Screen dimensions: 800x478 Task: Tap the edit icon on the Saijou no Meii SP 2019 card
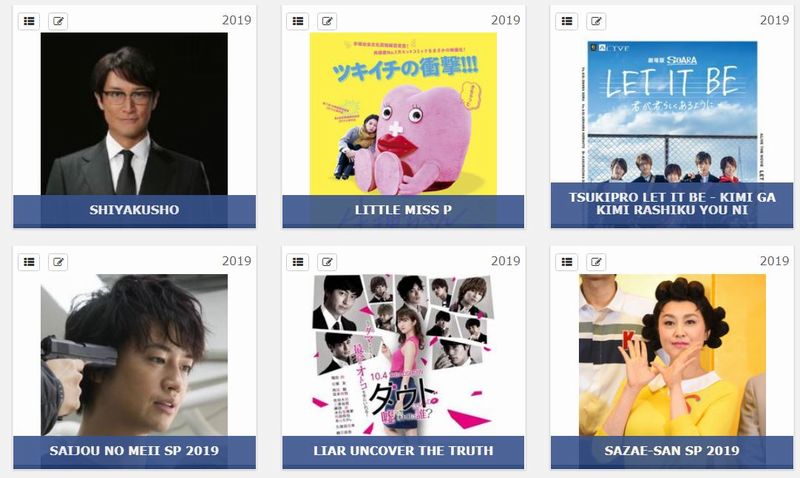(x=58, y=261)
